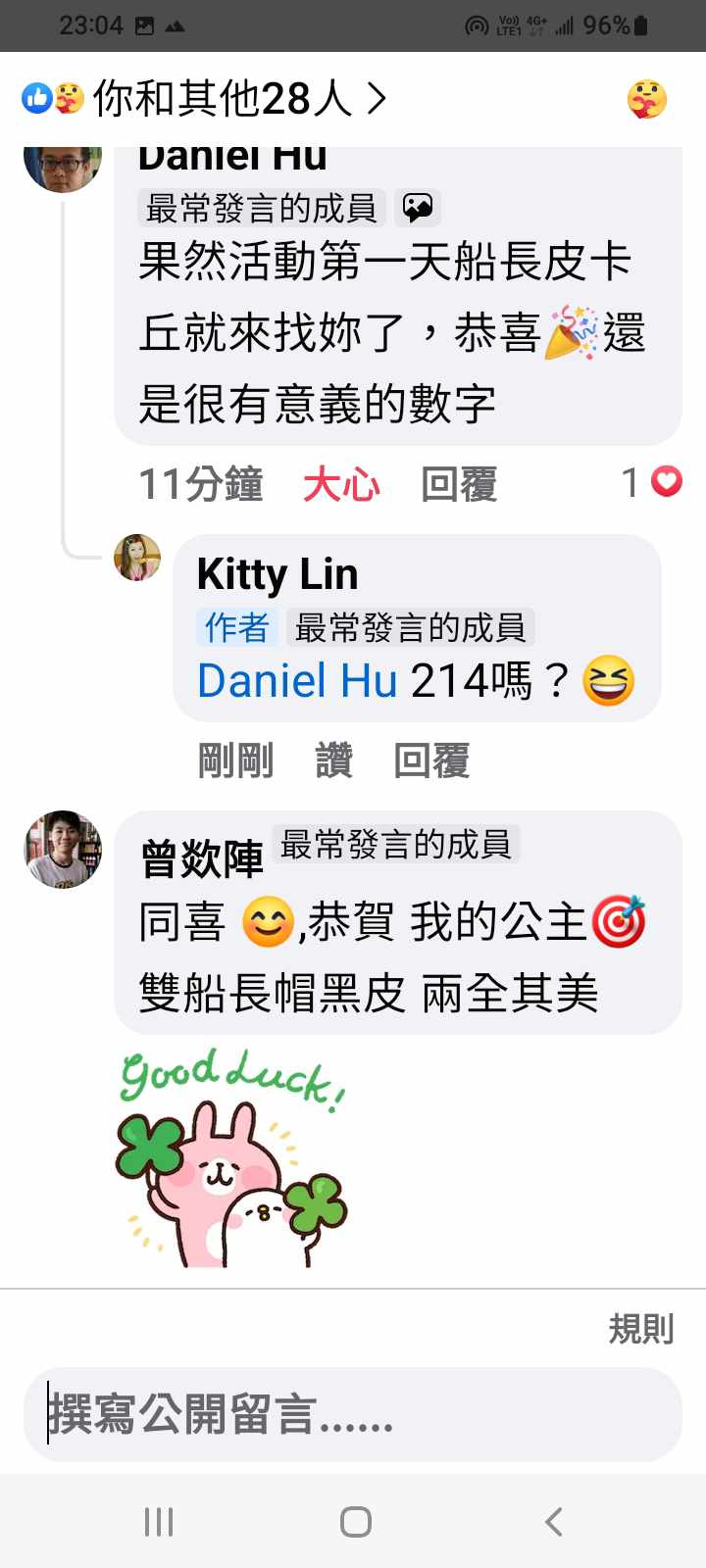The image size is (706, 1568).
Task: Open the group 規則 link
Action: tap(640, 1329)
